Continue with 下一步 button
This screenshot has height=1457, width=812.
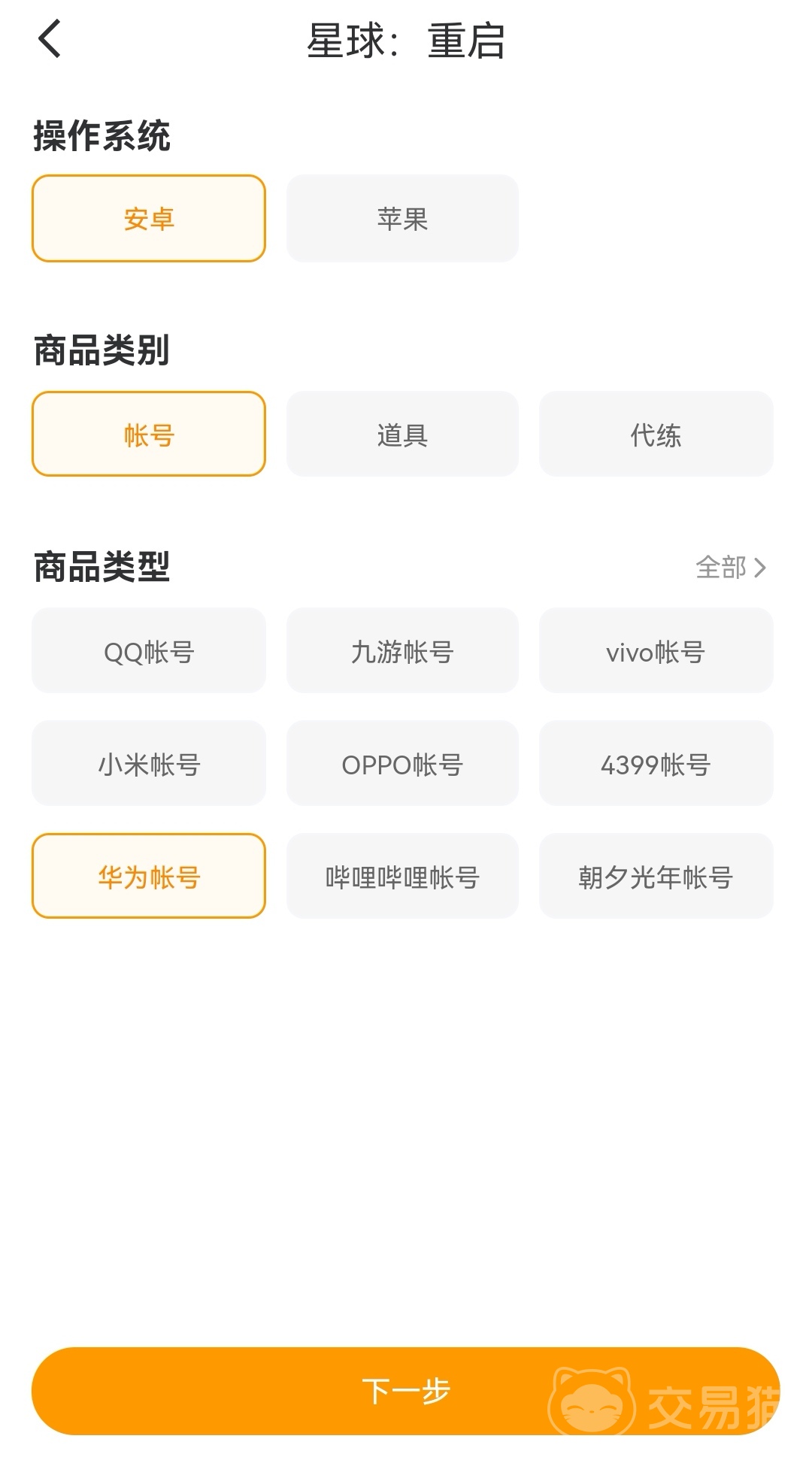[x=405, y=1391]
